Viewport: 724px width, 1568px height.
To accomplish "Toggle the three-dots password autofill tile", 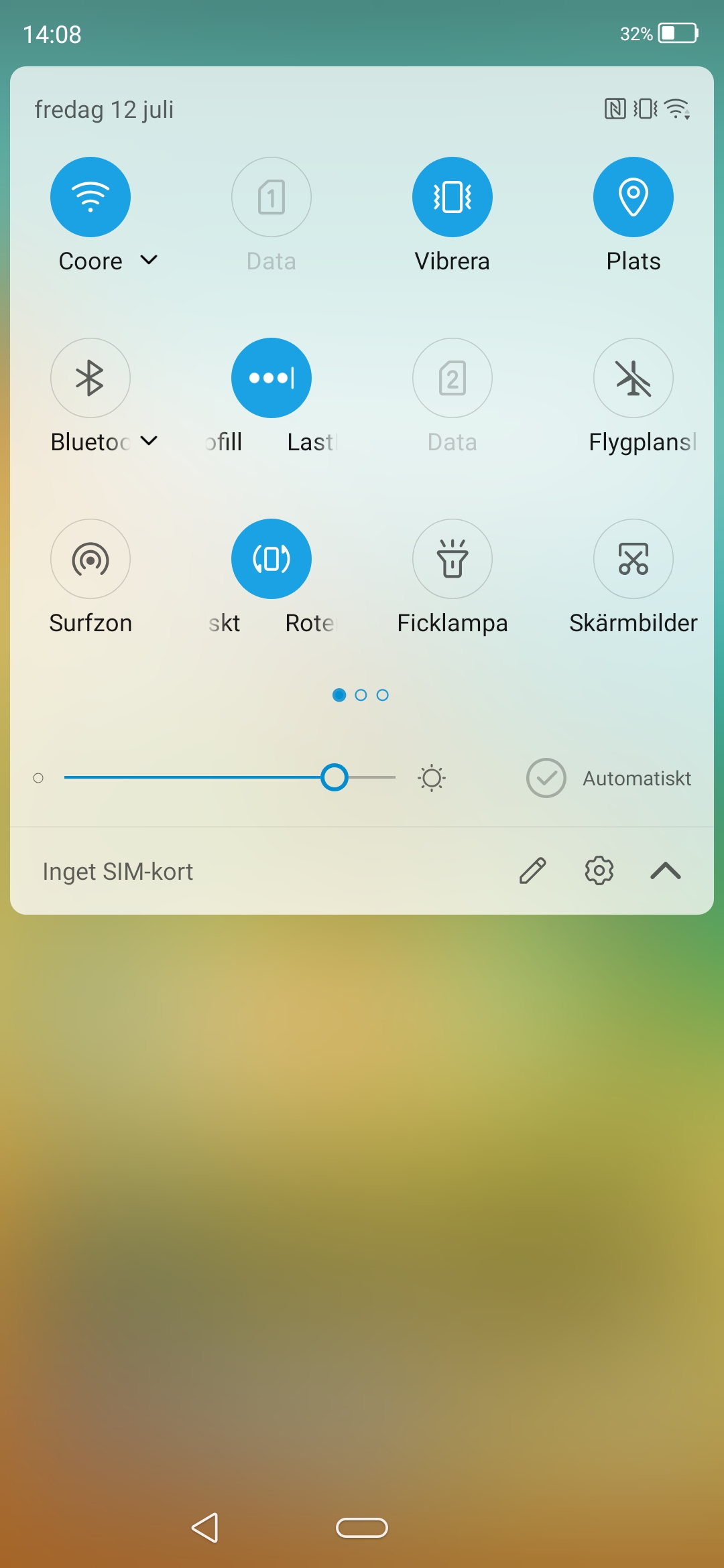I will click(271, 378).
